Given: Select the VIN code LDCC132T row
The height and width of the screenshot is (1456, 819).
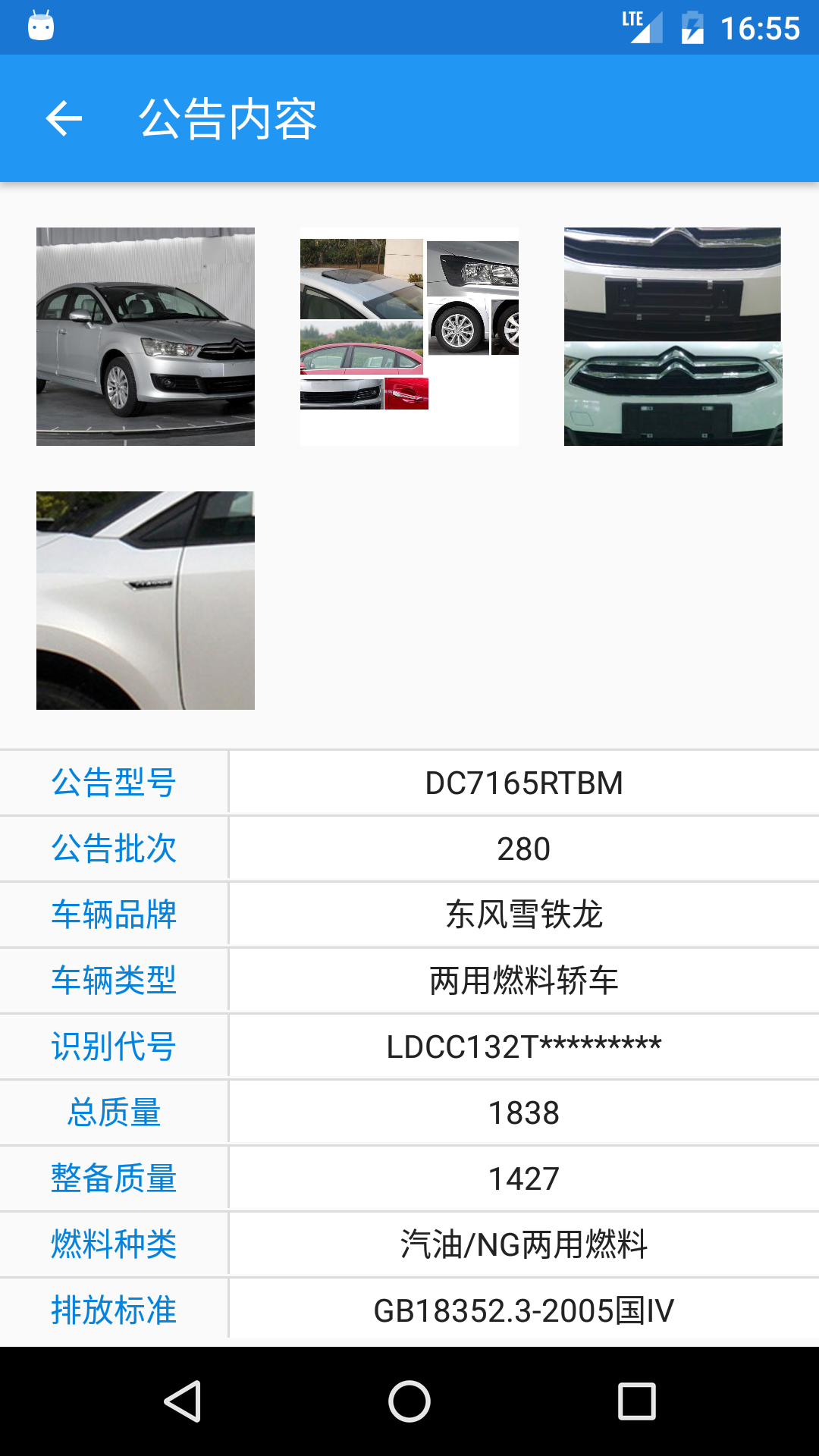Looking at the screenshot, I should pyautogui.click(x=523, y=1046).
